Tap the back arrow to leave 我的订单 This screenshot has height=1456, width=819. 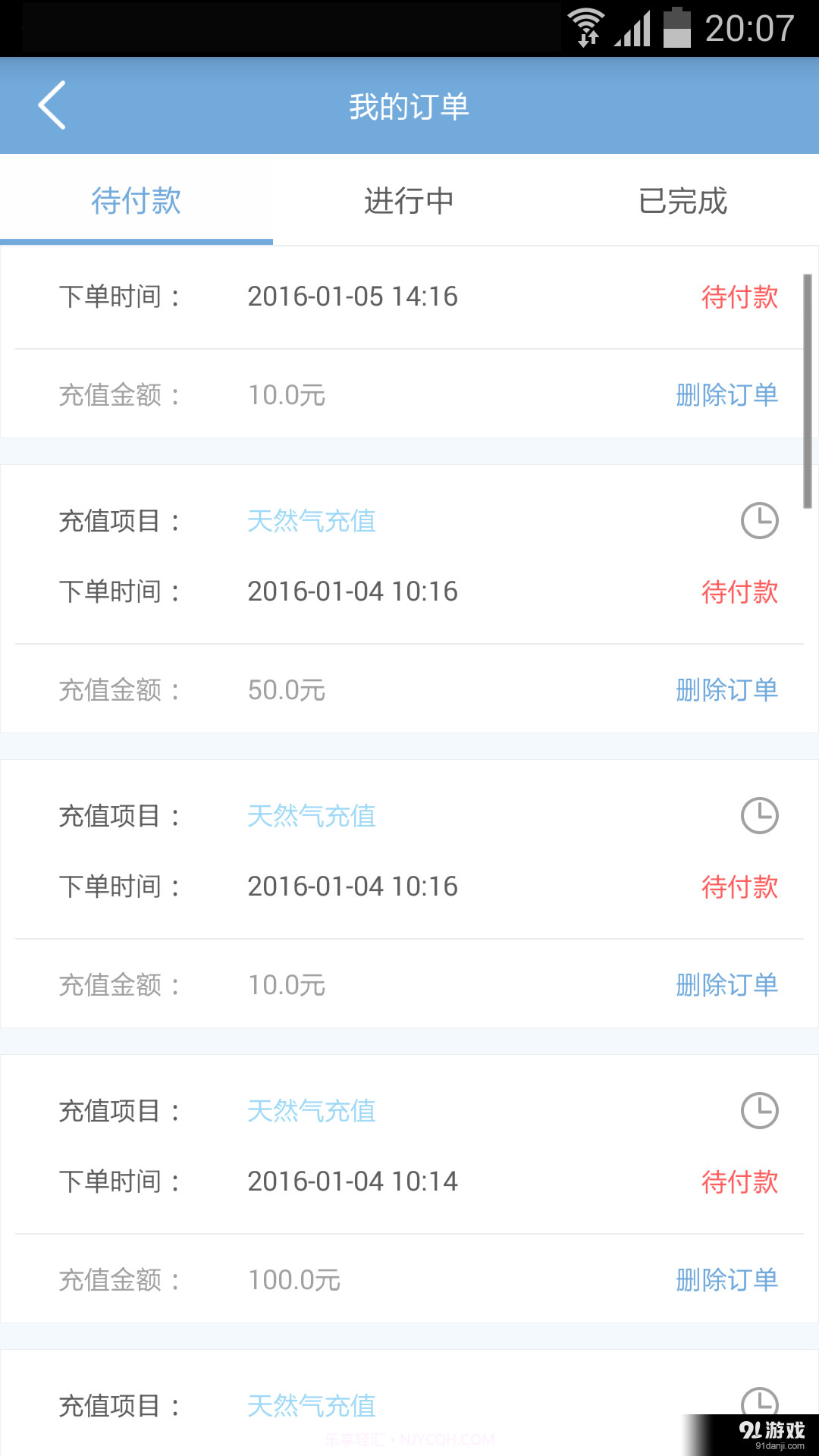tap(52, 105)
